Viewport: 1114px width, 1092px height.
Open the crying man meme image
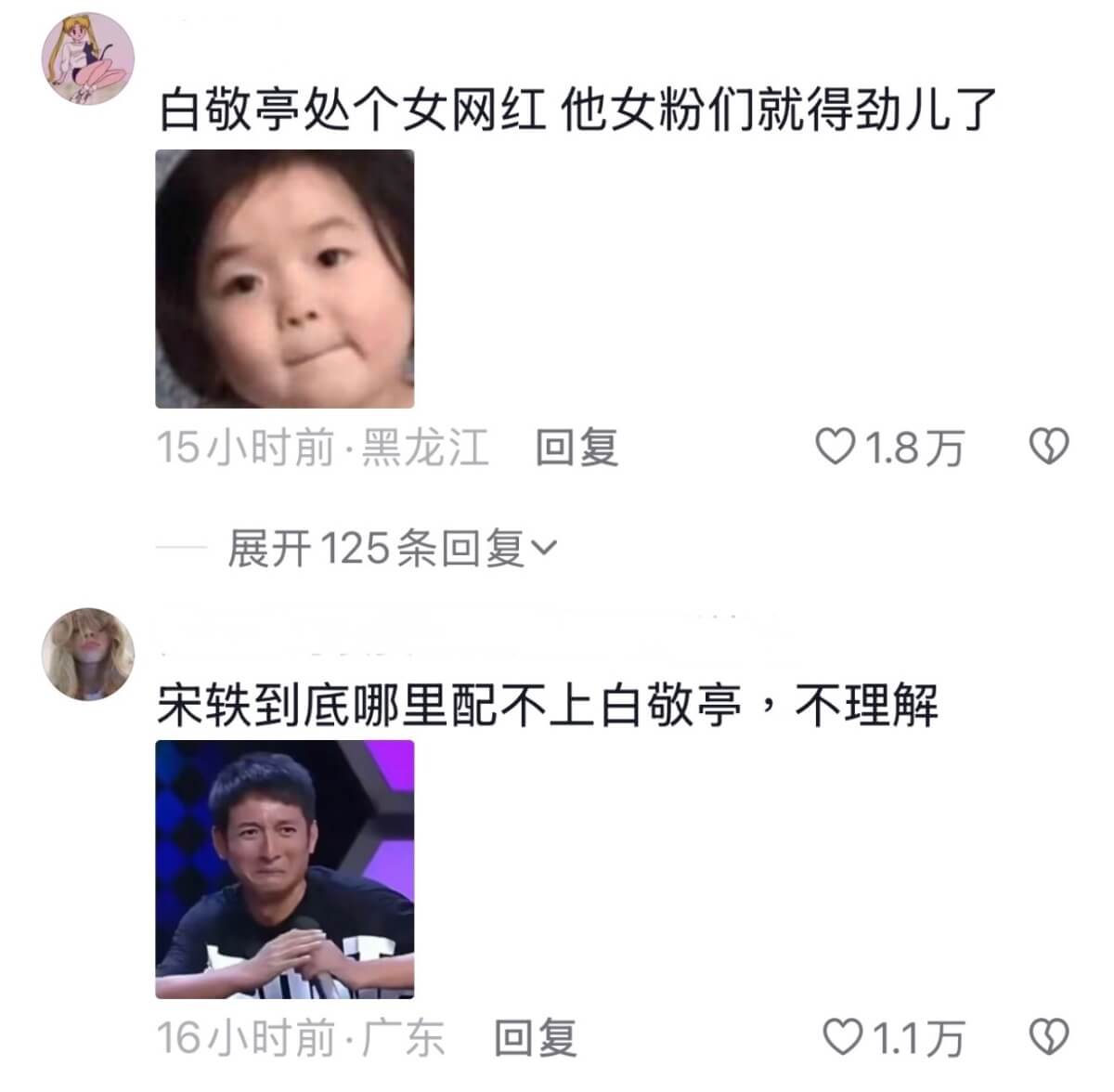(285, 869)
